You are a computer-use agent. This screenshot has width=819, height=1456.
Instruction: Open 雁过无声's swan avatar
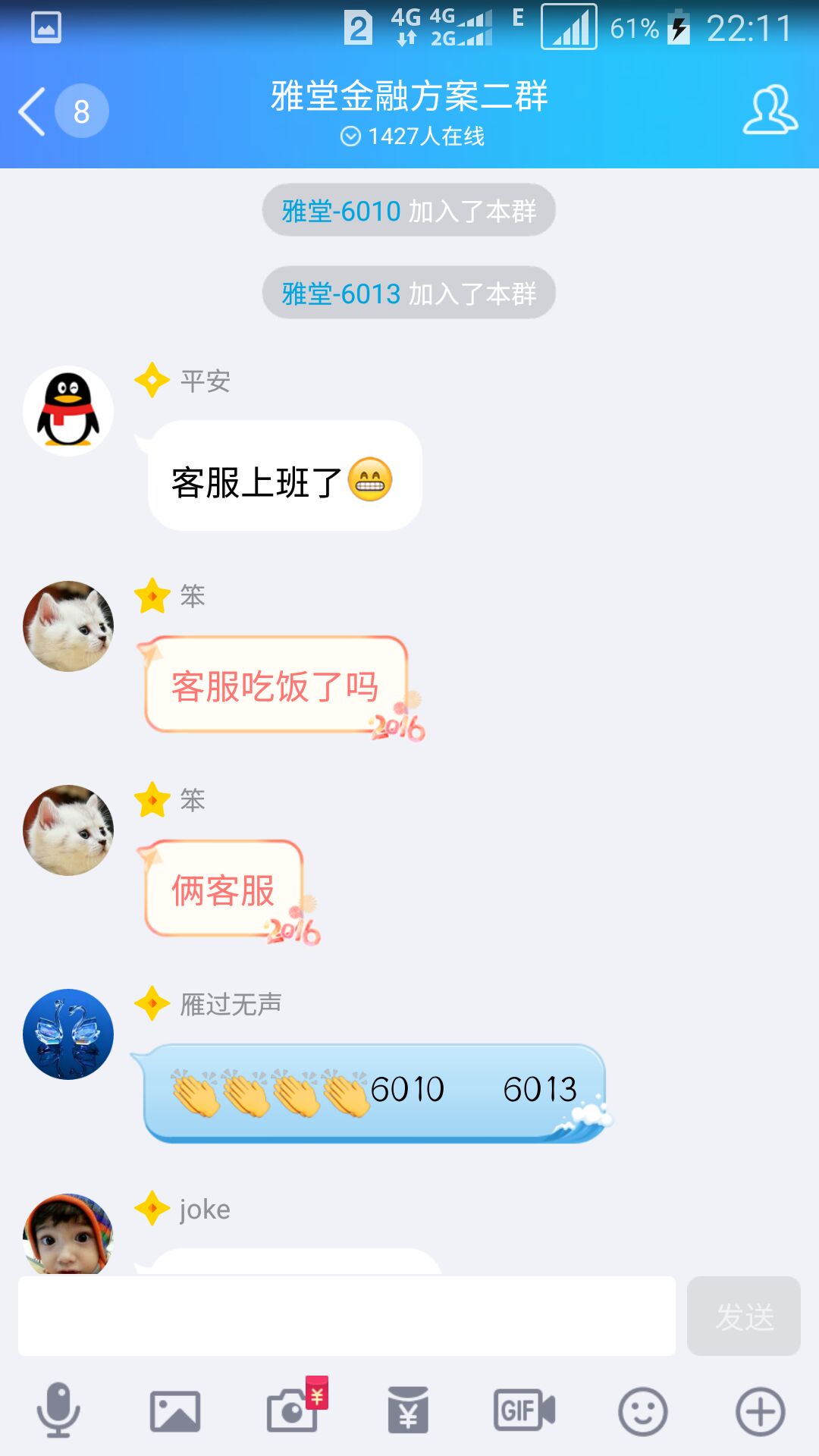[x=68, y=1034]
